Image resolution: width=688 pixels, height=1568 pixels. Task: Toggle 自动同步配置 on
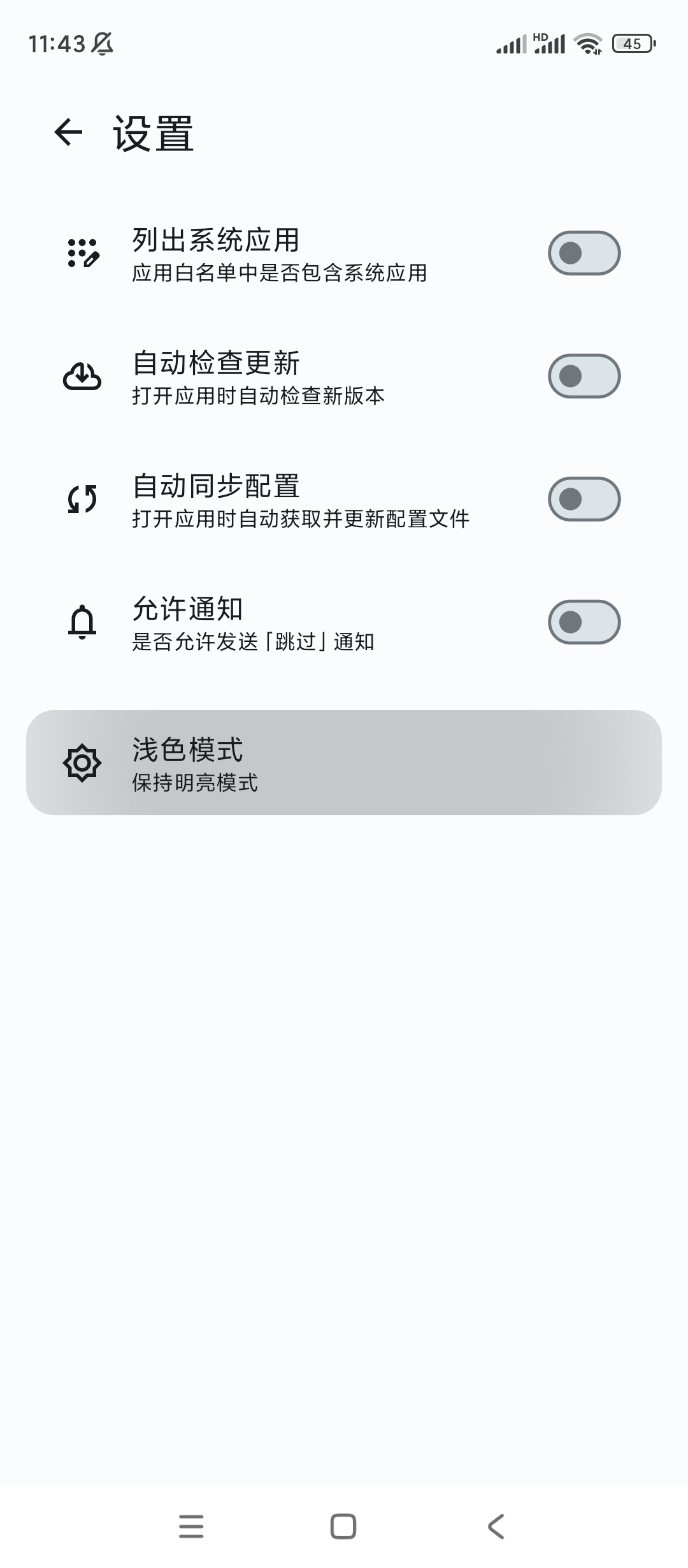584,499
